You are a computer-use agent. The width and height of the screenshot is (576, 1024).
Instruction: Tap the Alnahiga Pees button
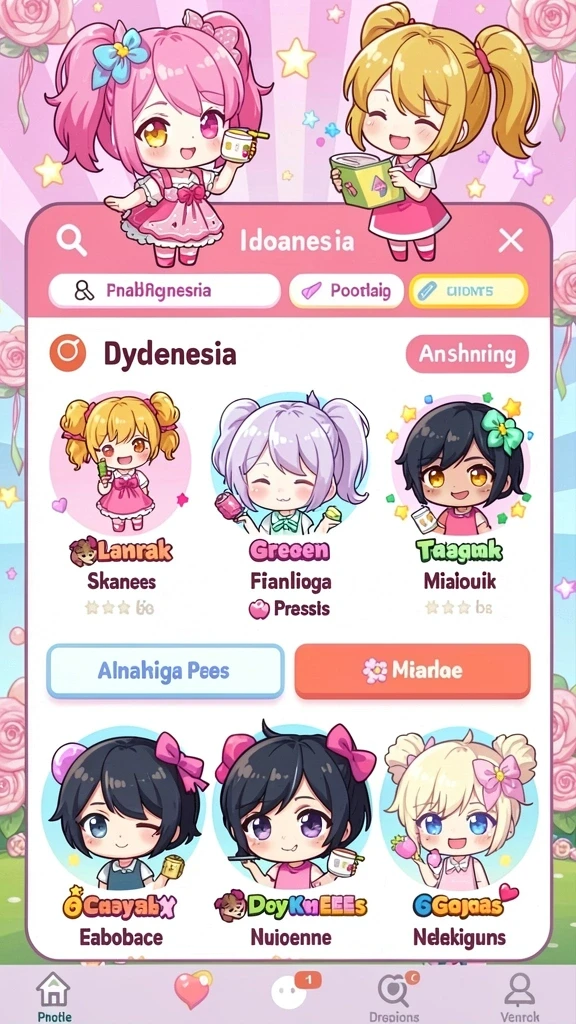[165, 671]
